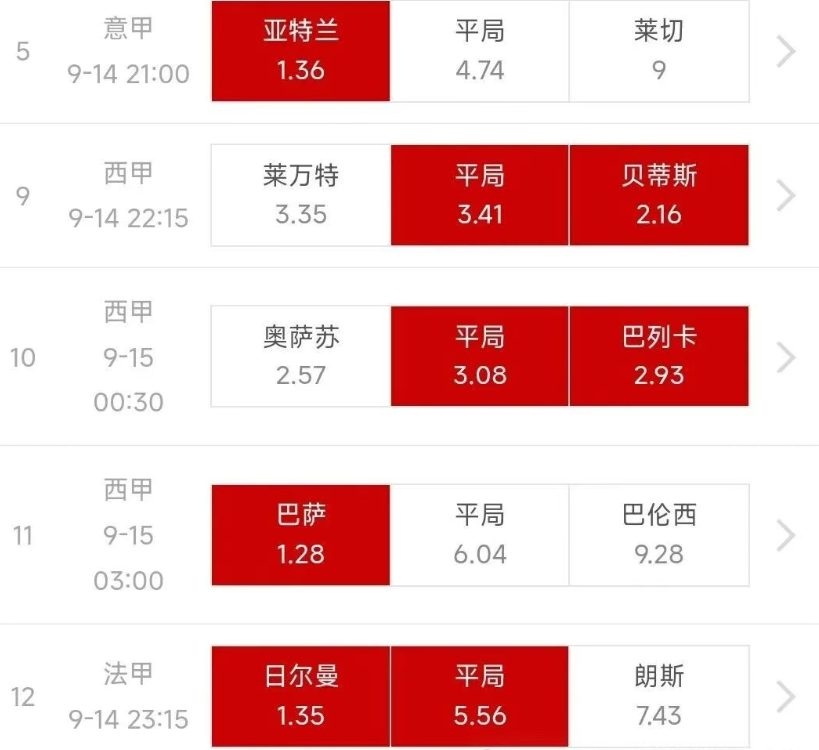Viewport: 819px width, 750px height.
Task: Deselect 巴萨 win at 1.28
Action: coord(300,535)
